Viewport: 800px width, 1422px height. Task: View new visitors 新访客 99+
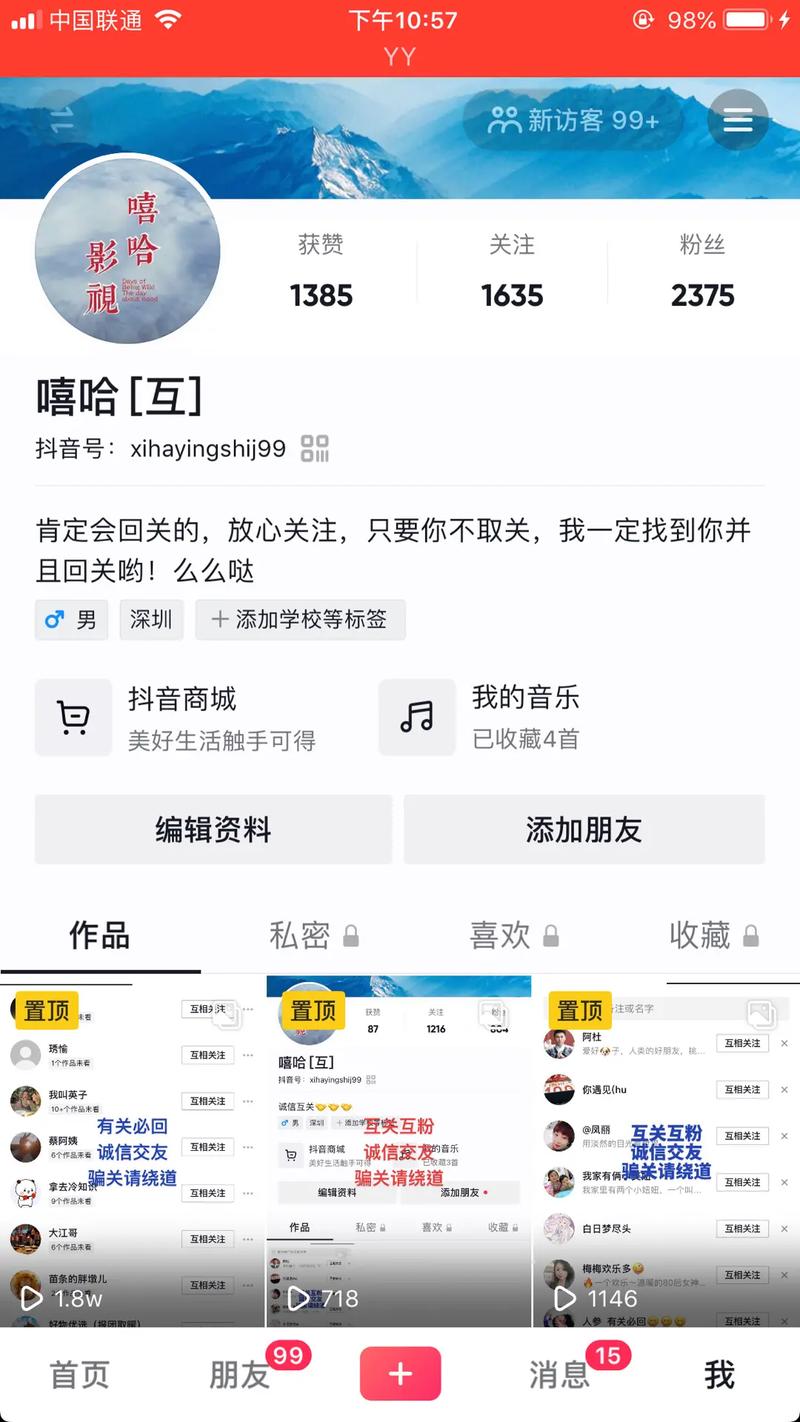point(573,121)
